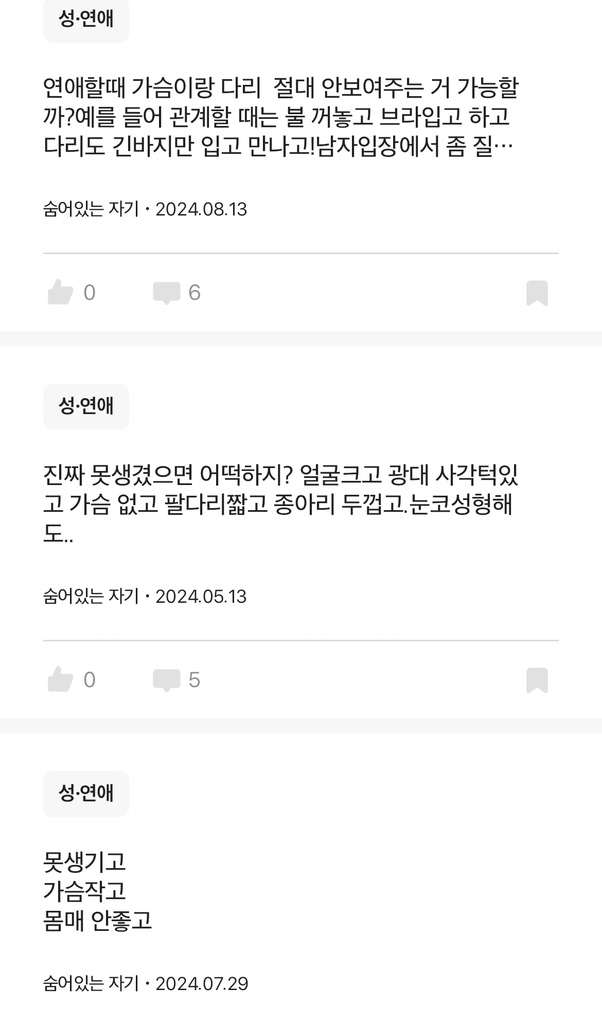
Task: Open the post starting with 진짜 못생겼으면 어떡하지
Action: [280, 503]
